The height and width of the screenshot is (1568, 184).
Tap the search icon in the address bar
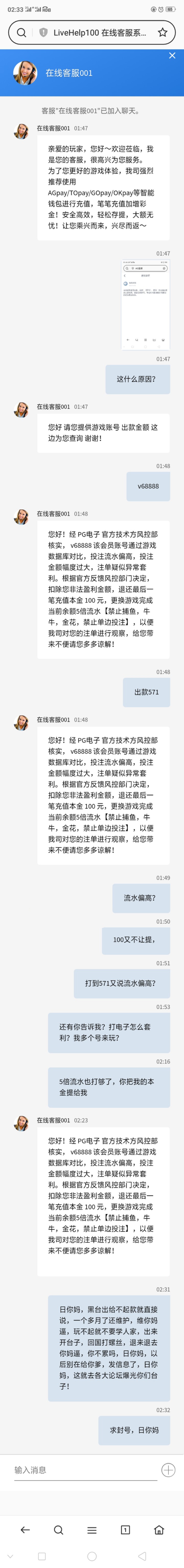21,32
